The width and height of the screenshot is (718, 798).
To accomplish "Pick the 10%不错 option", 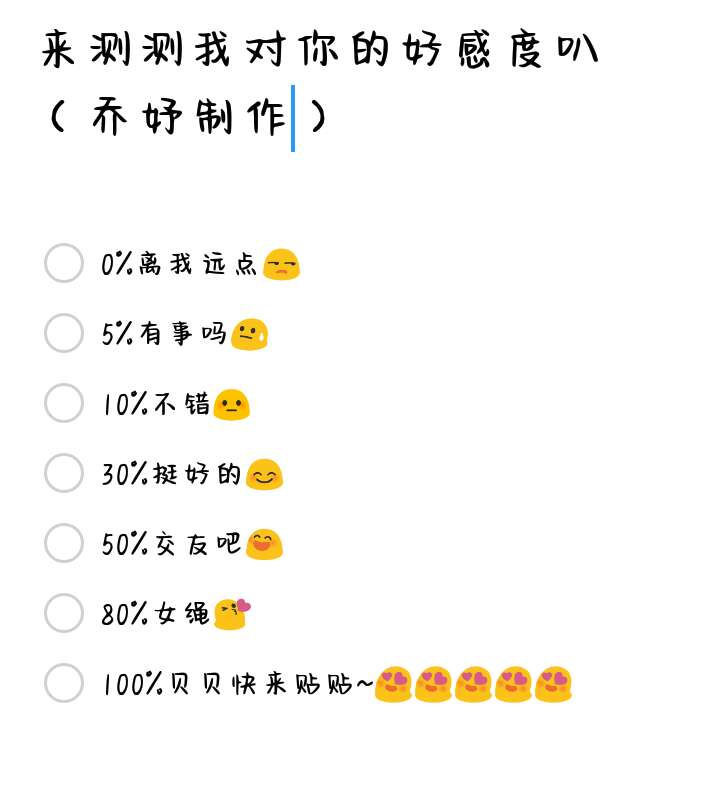I will [x=64, y=403].
